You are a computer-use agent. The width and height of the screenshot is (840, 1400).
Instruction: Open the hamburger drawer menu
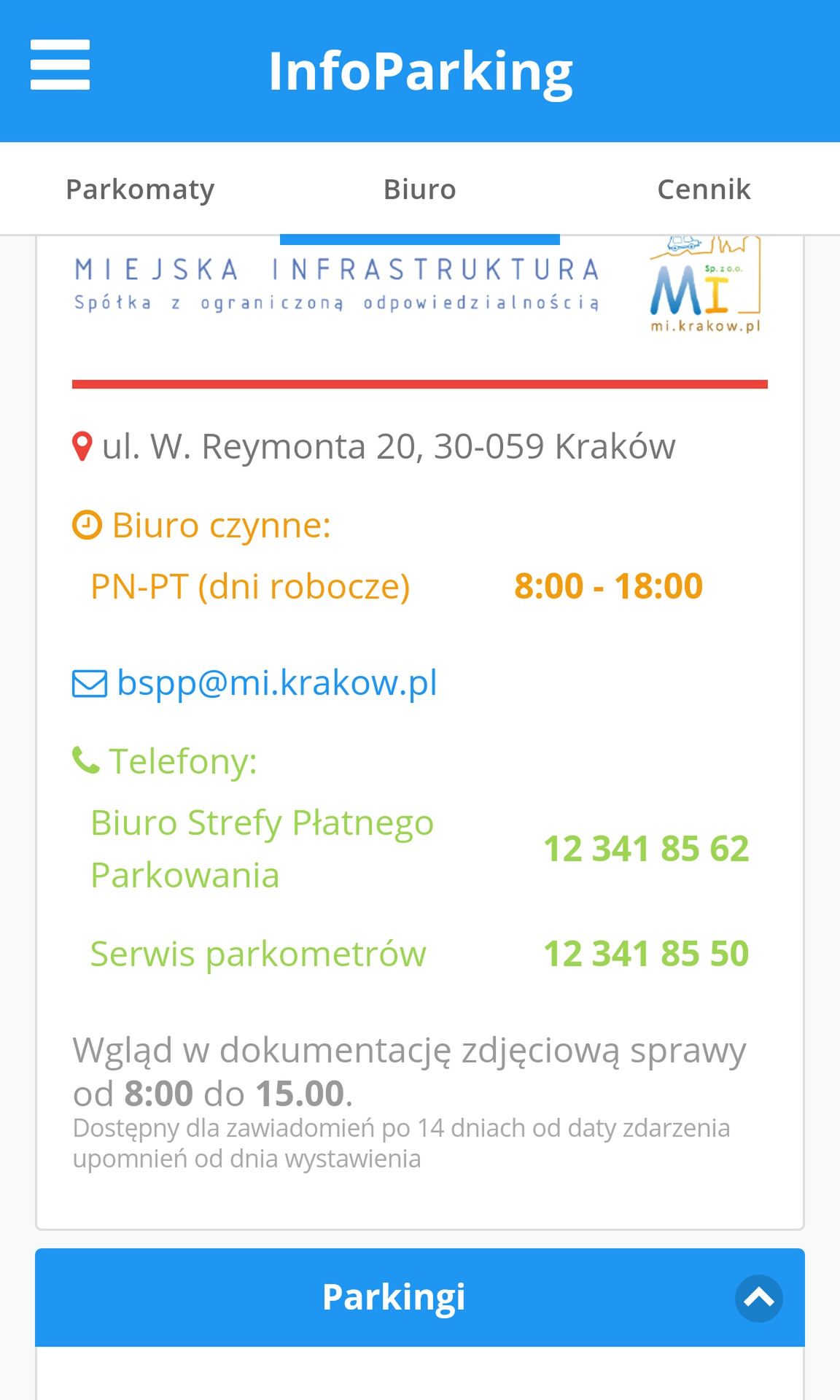pos(60,65)
